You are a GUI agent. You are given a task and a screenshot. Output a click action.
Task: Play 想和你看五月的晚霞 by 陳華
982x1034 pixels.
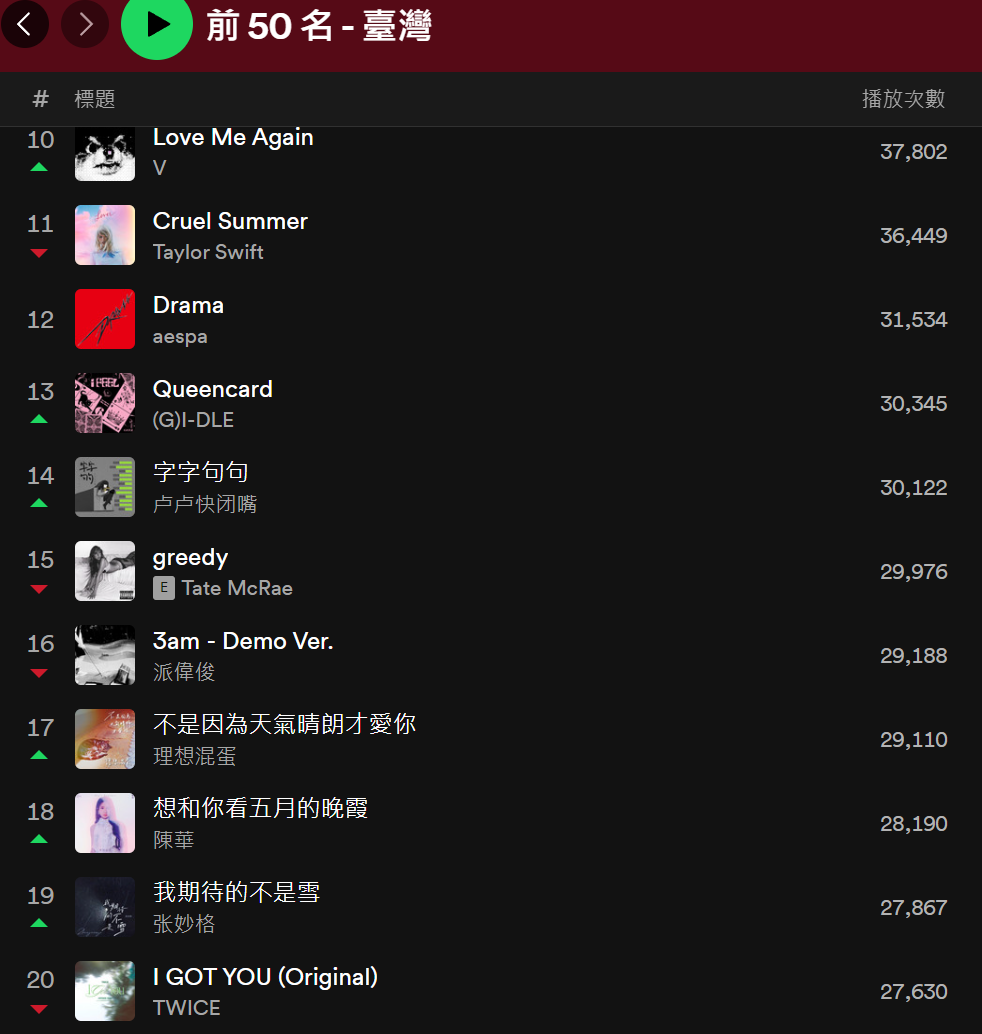coord(260,809)
